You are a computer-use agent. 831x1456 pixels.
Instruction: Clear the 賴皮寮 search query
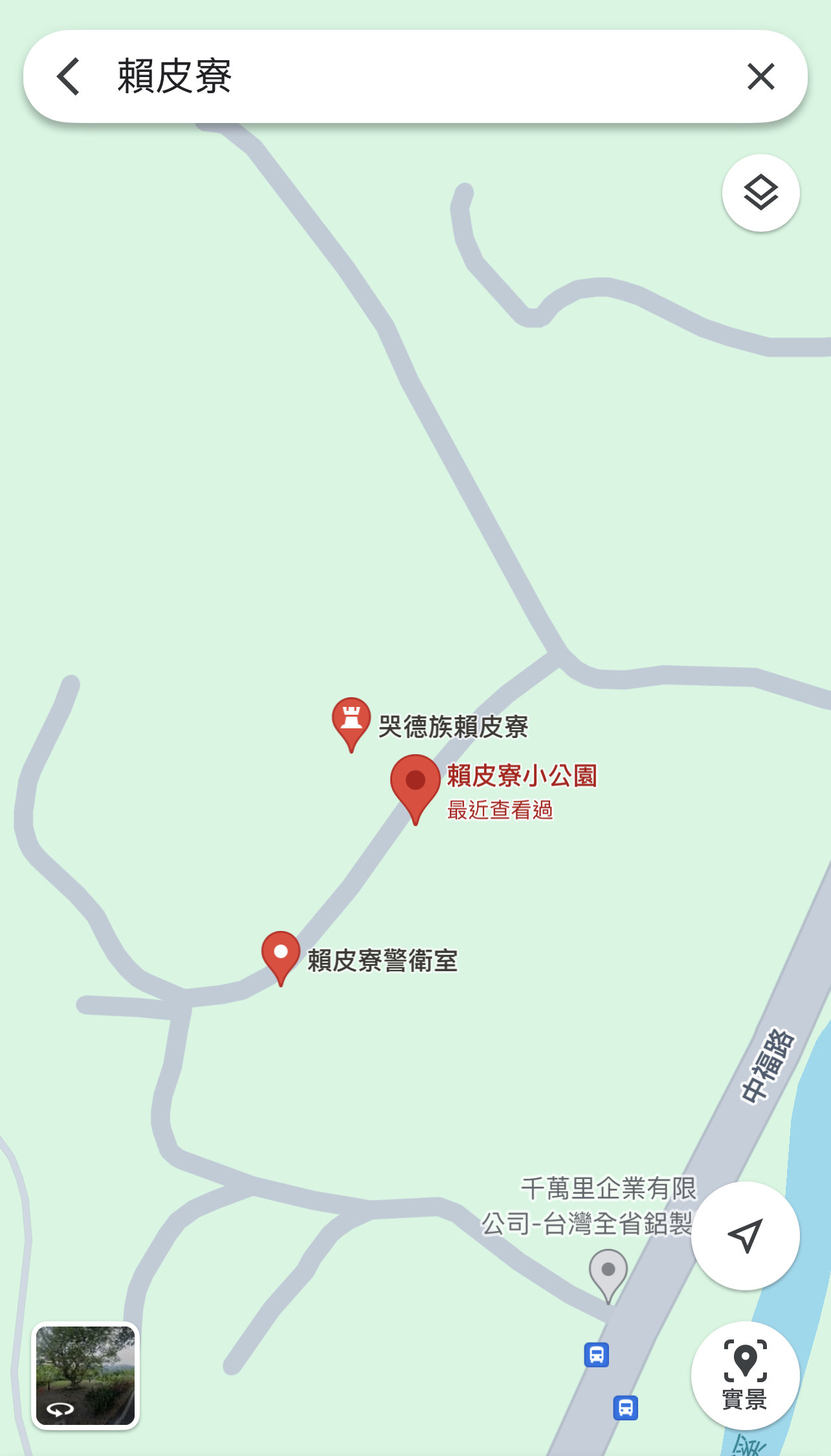760,76
